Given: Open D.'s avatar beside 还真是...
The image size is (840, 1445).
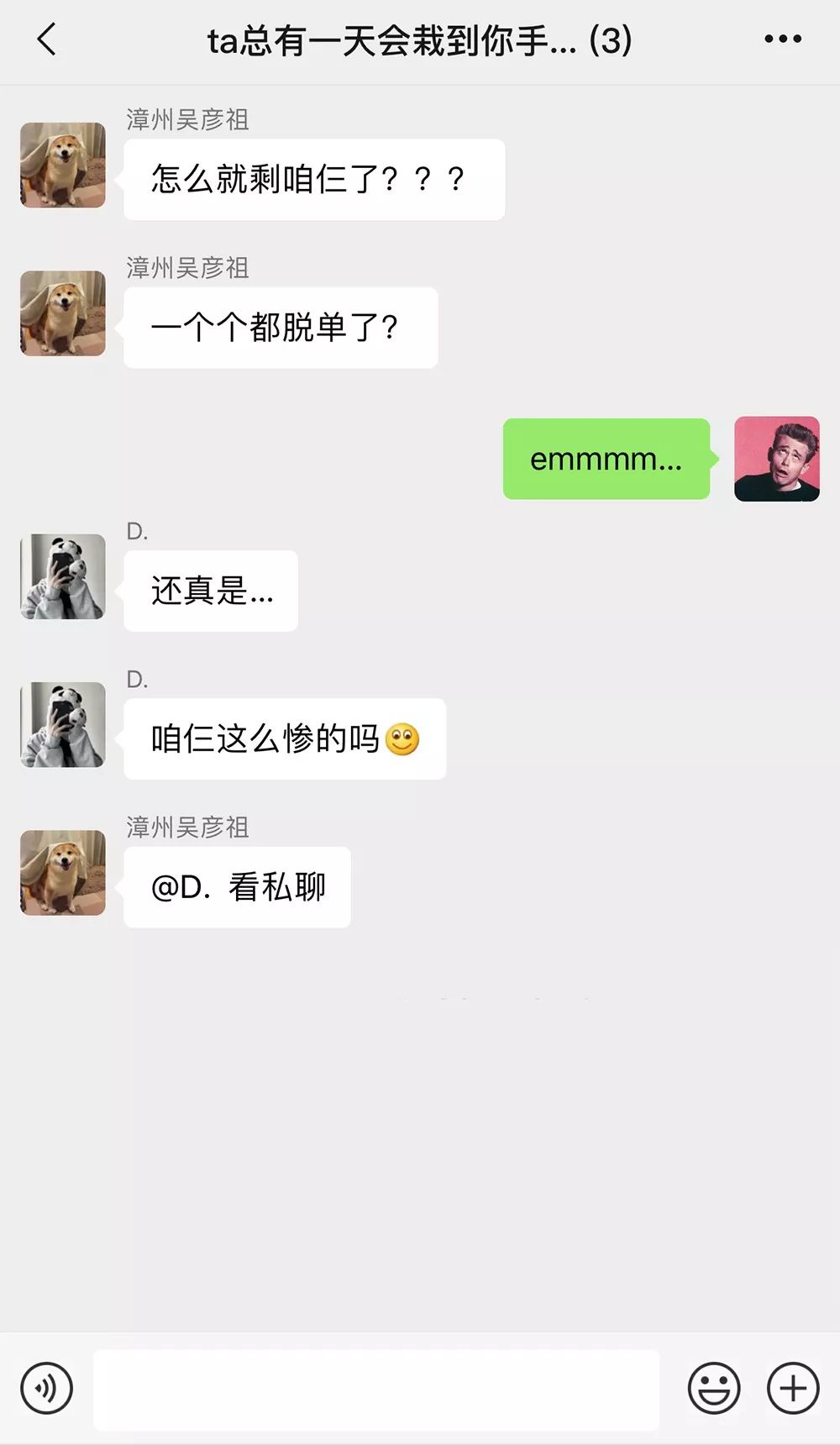Looking at the screenshot, I should click(63, 576).
